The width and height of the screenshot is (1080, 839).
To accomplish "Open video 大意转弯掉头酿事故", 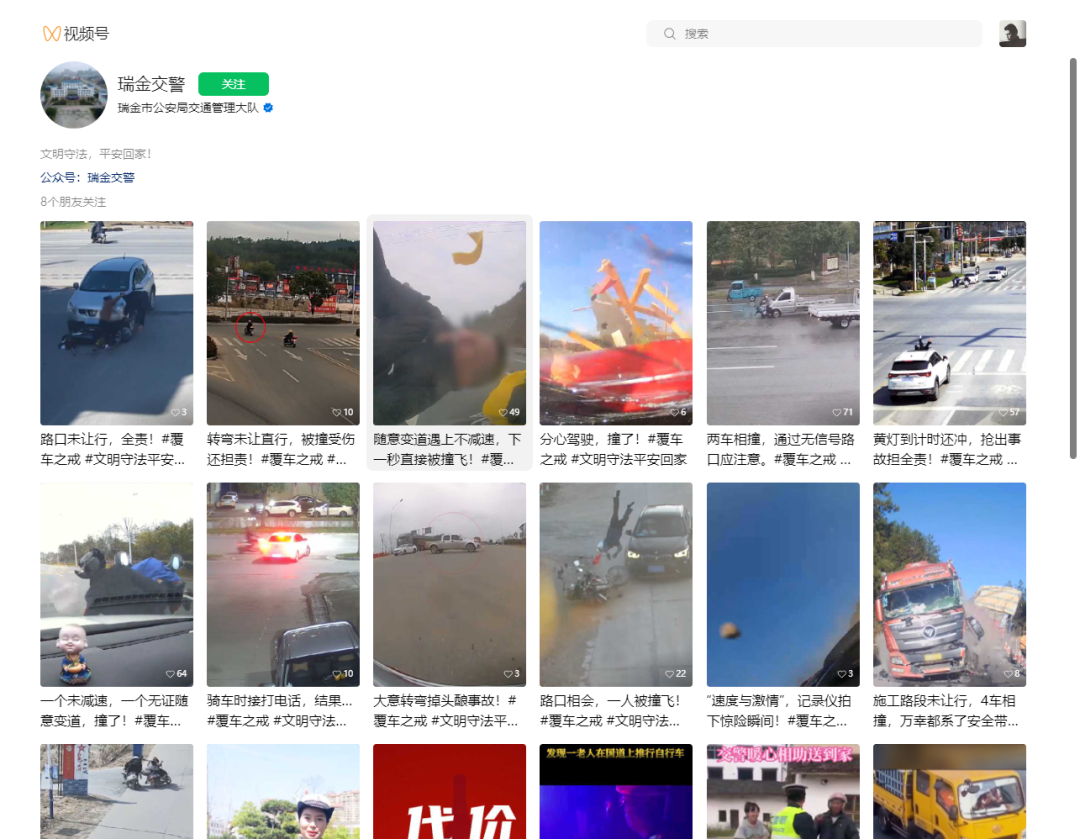I will click(449, 584).
